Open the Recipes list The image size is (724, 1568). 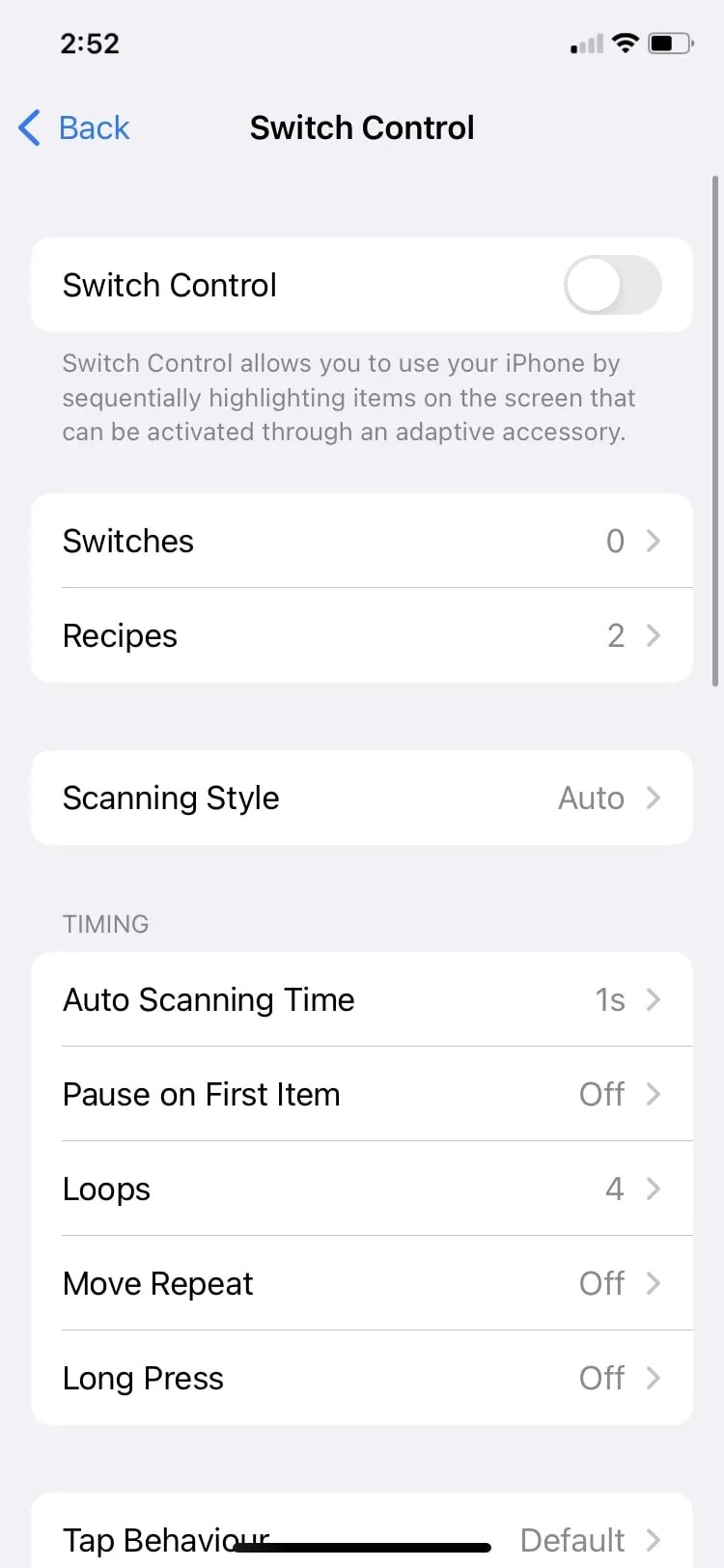click(x=362, y=635)
